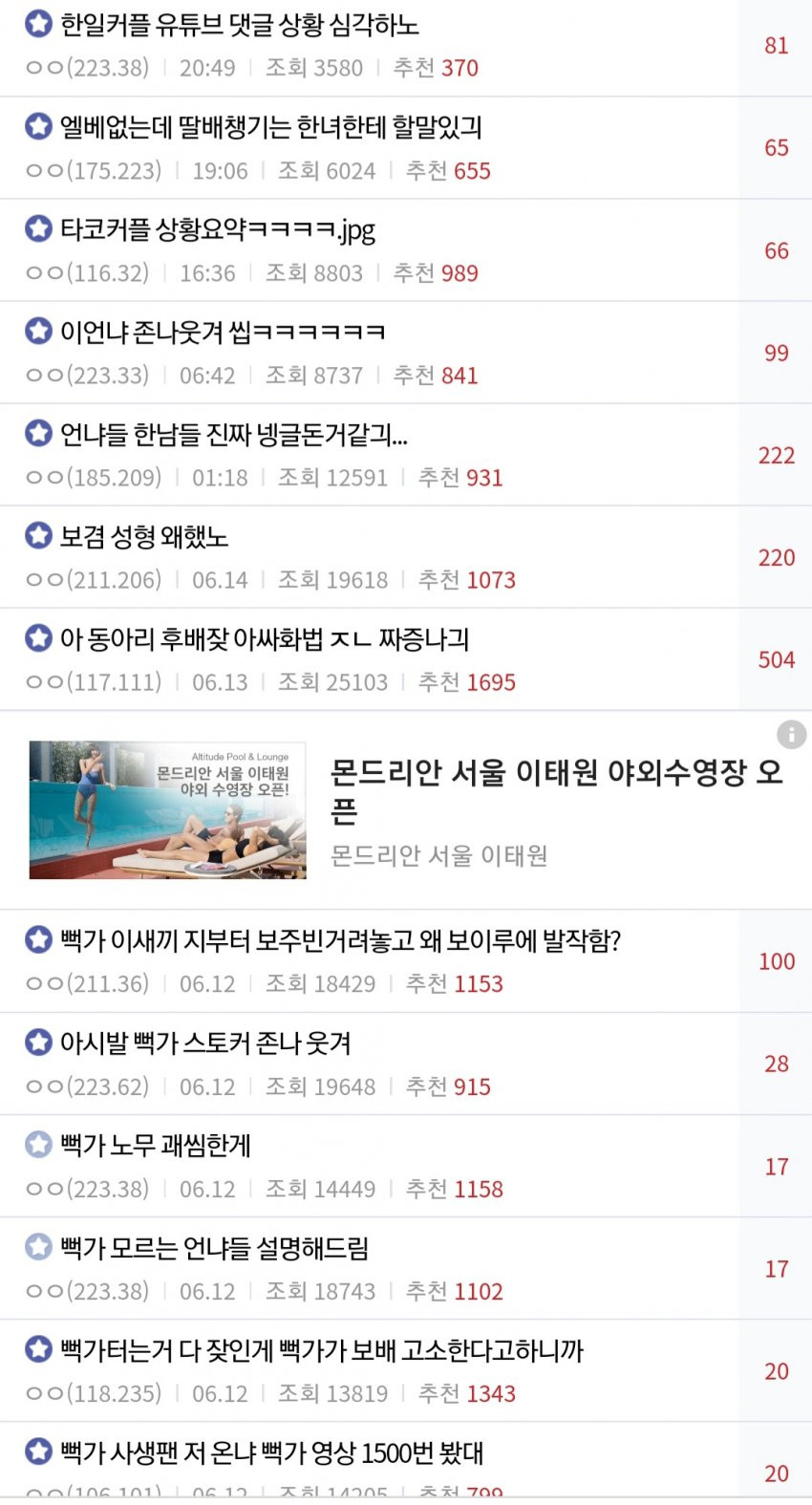Open post '뻑가 모르는 언냐들 설명해드림'
Image resolution: width=812 pixels, height=1505 pixels.
[213, 1248]
